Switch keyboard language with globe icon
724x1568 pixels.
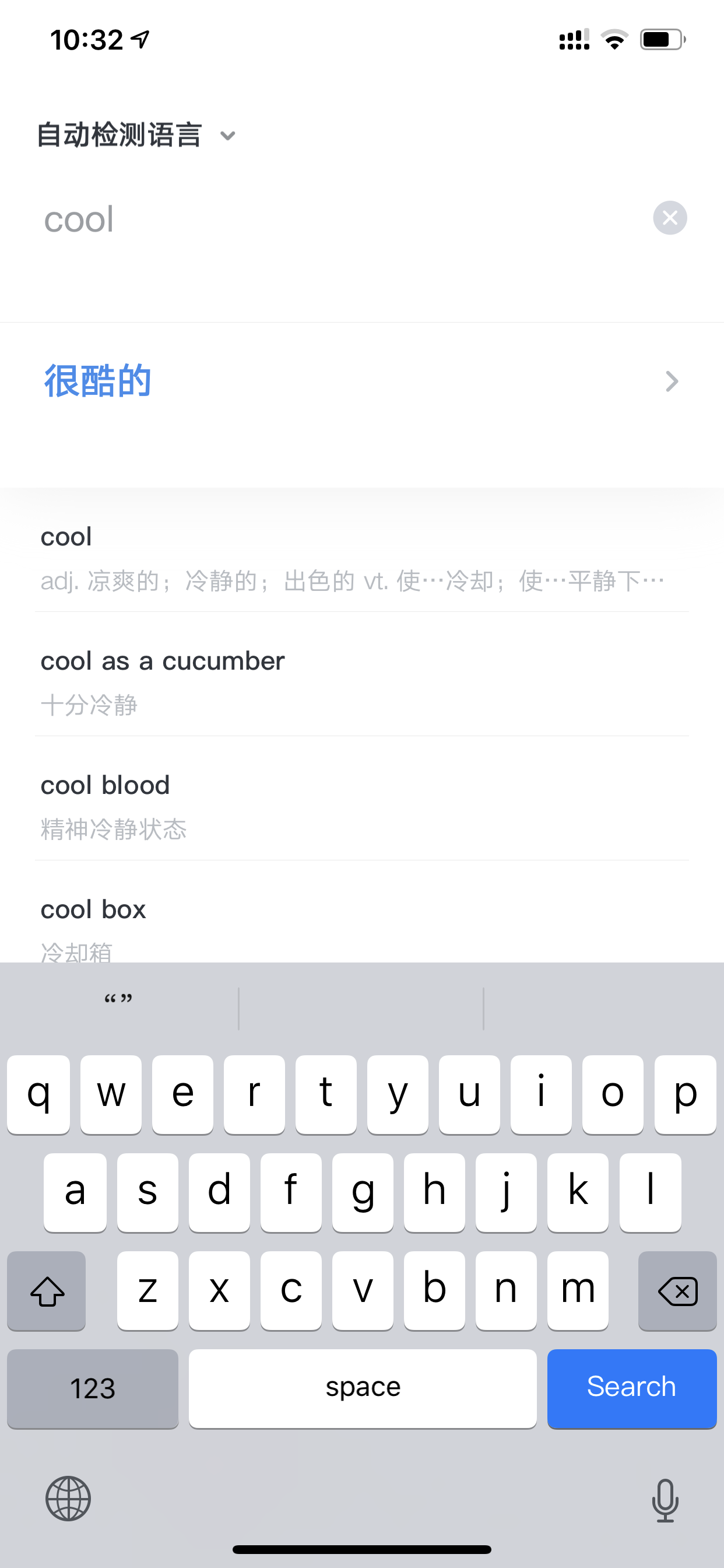(x=68, y=1499)
